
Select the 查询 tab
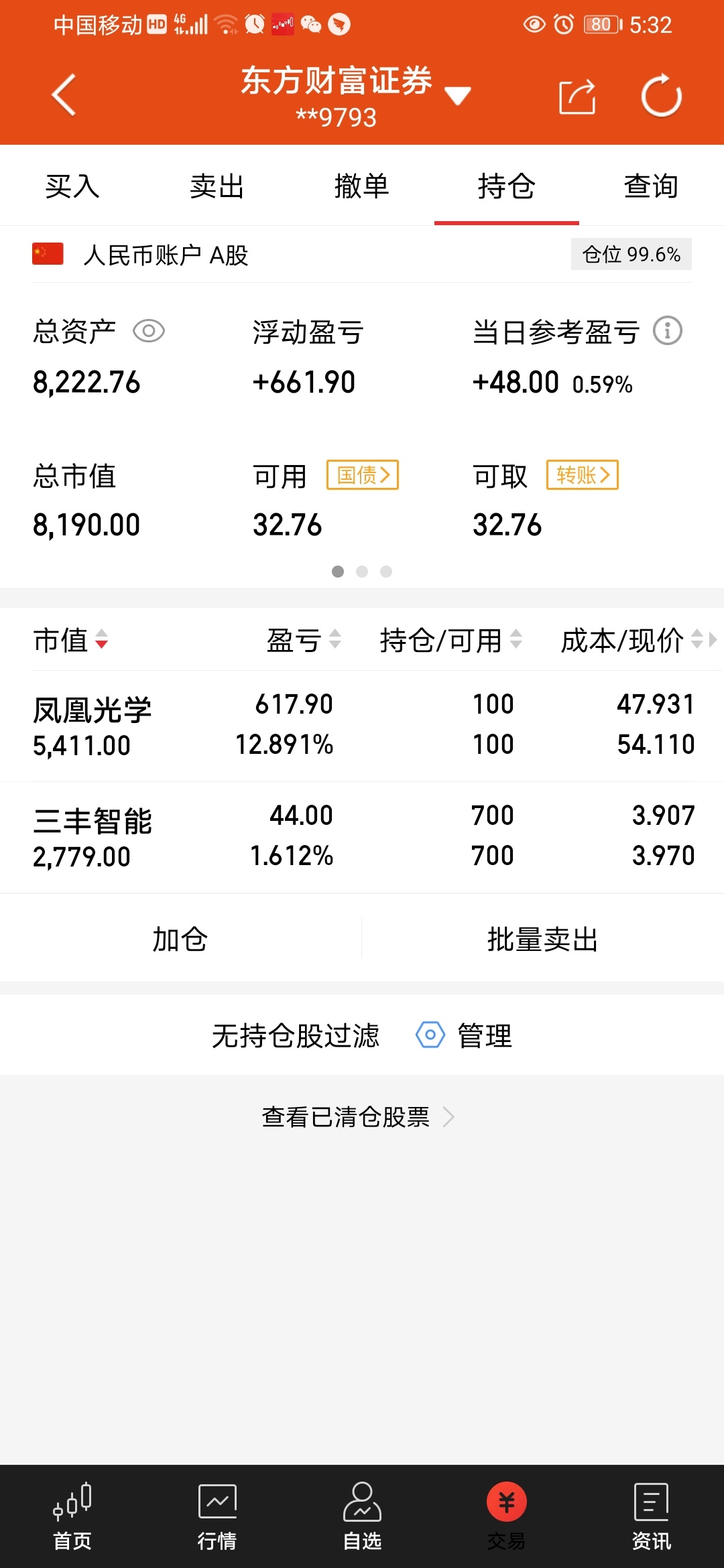tap(651, 186)
